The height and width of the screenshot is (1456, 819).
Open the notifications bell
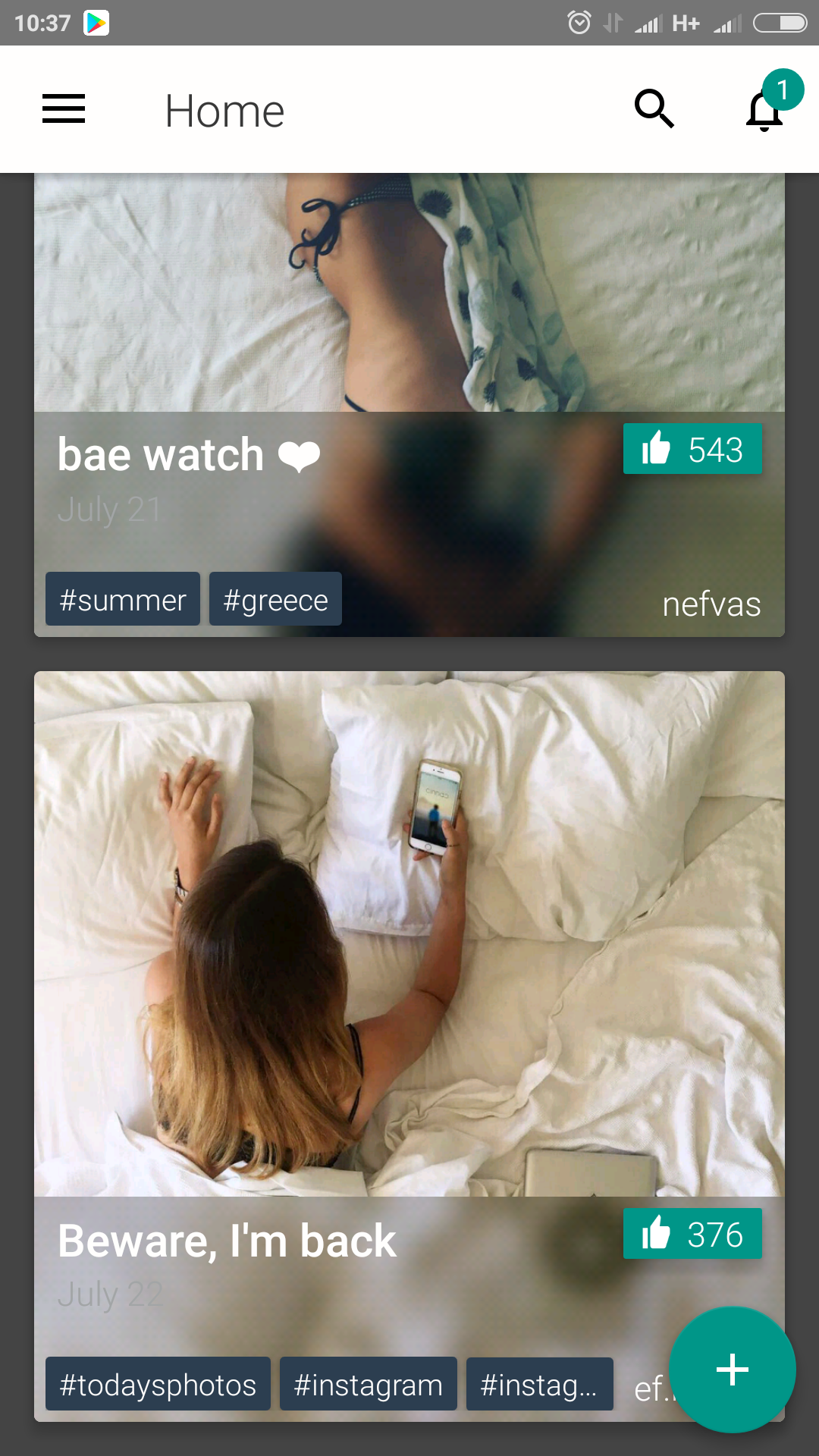[764, 109]
